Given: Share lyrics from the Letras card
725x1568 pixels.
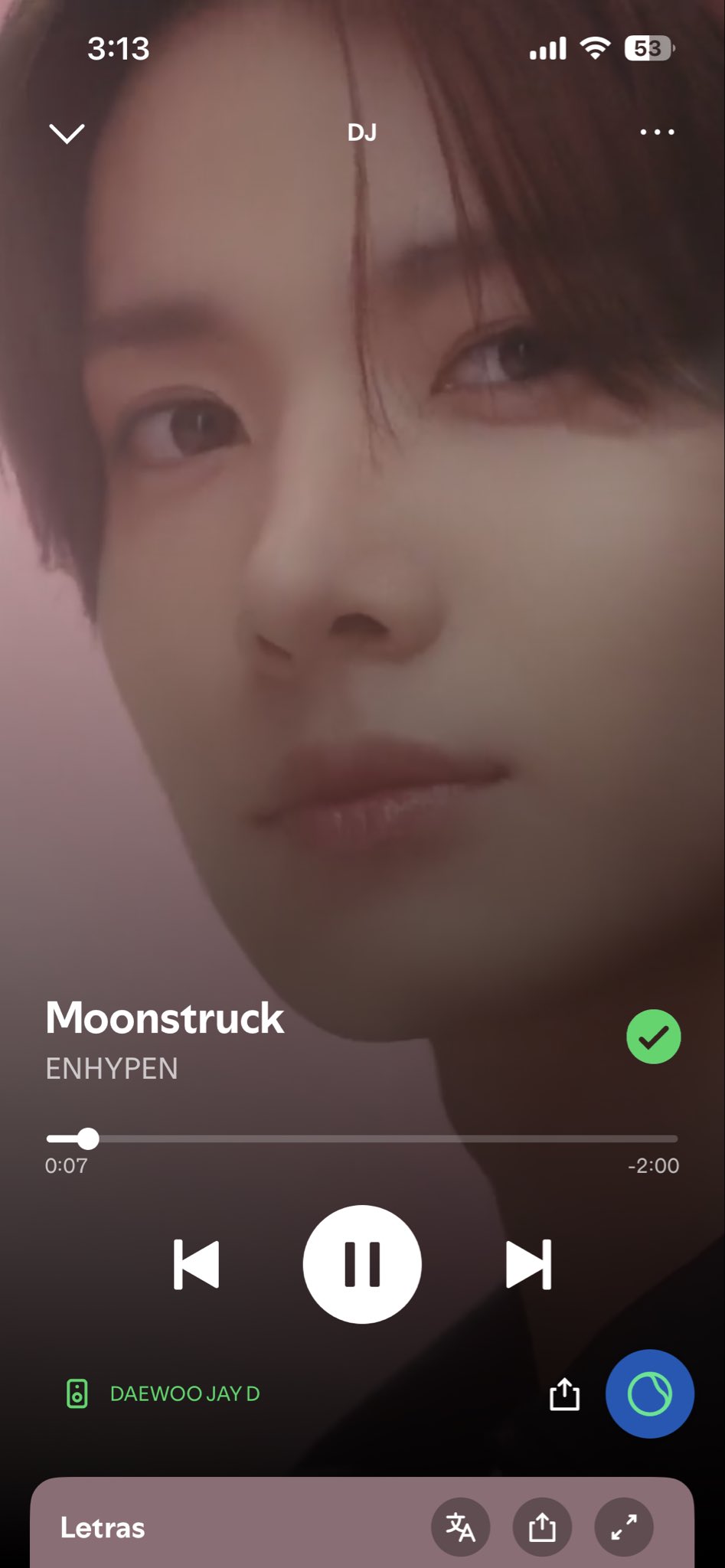Looking at the screenshot, I should click(x=542, y=1527).
